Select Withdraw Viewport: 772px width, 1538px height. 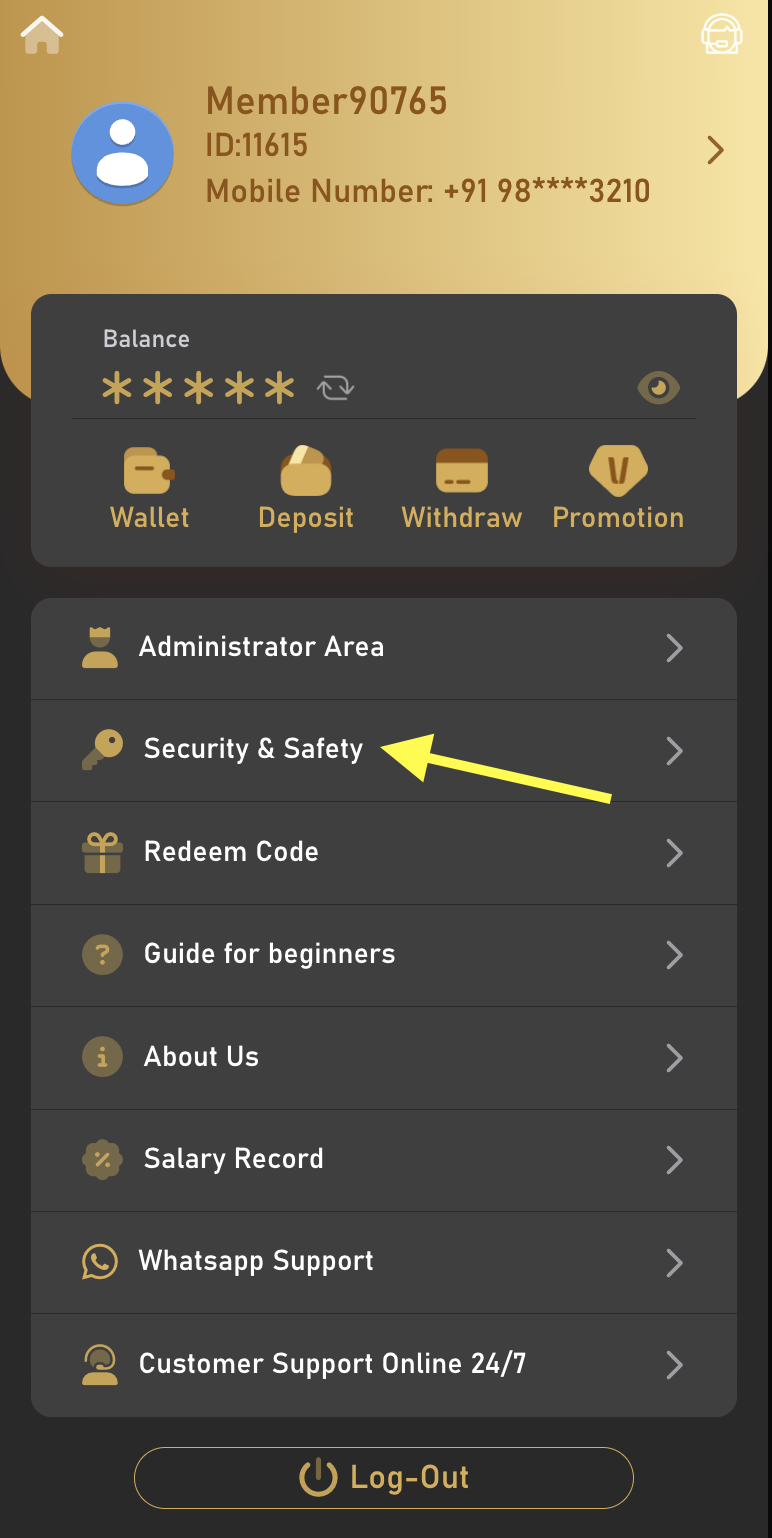pos(461,489)
